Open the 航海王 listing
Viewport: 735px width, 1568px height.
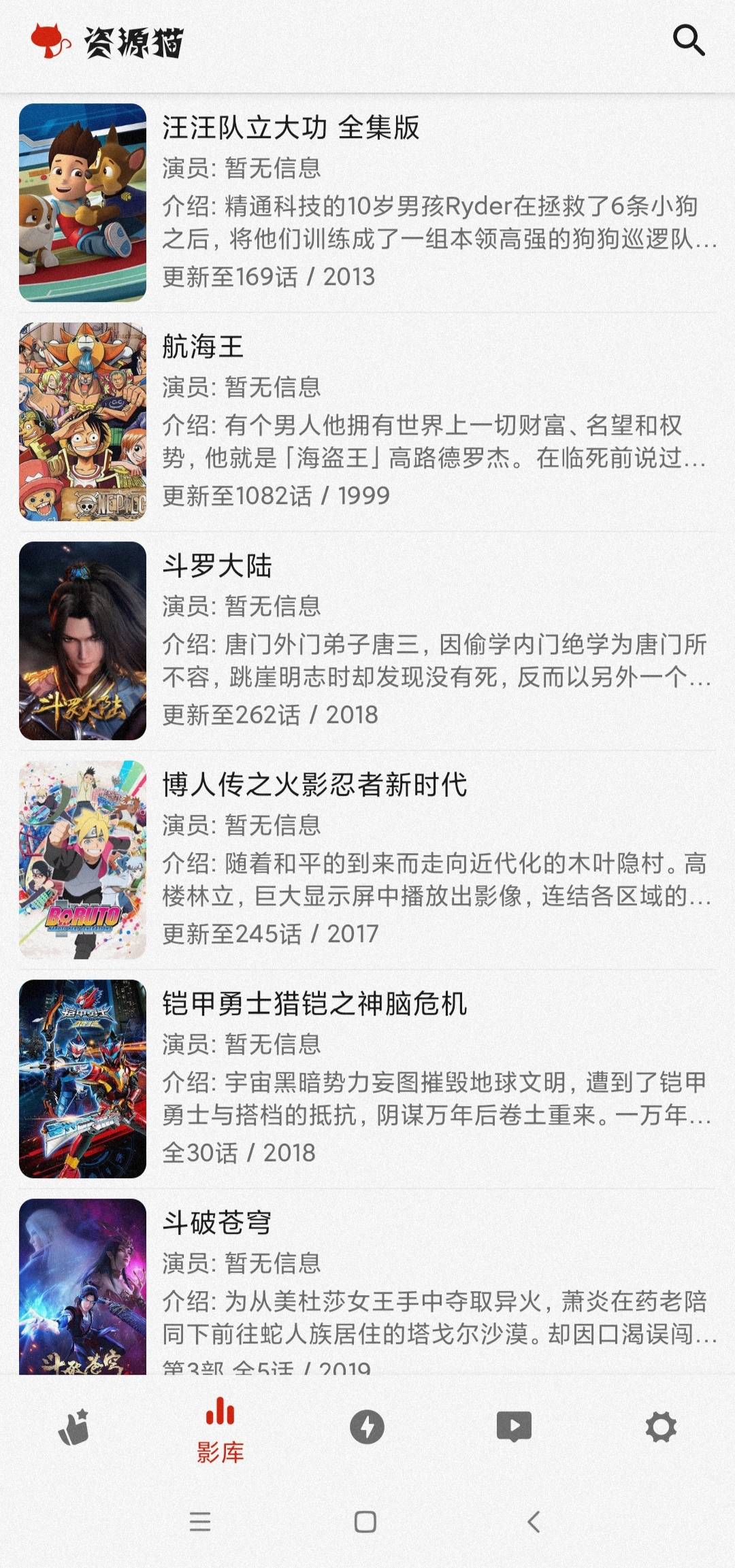[x=367, y=422]
